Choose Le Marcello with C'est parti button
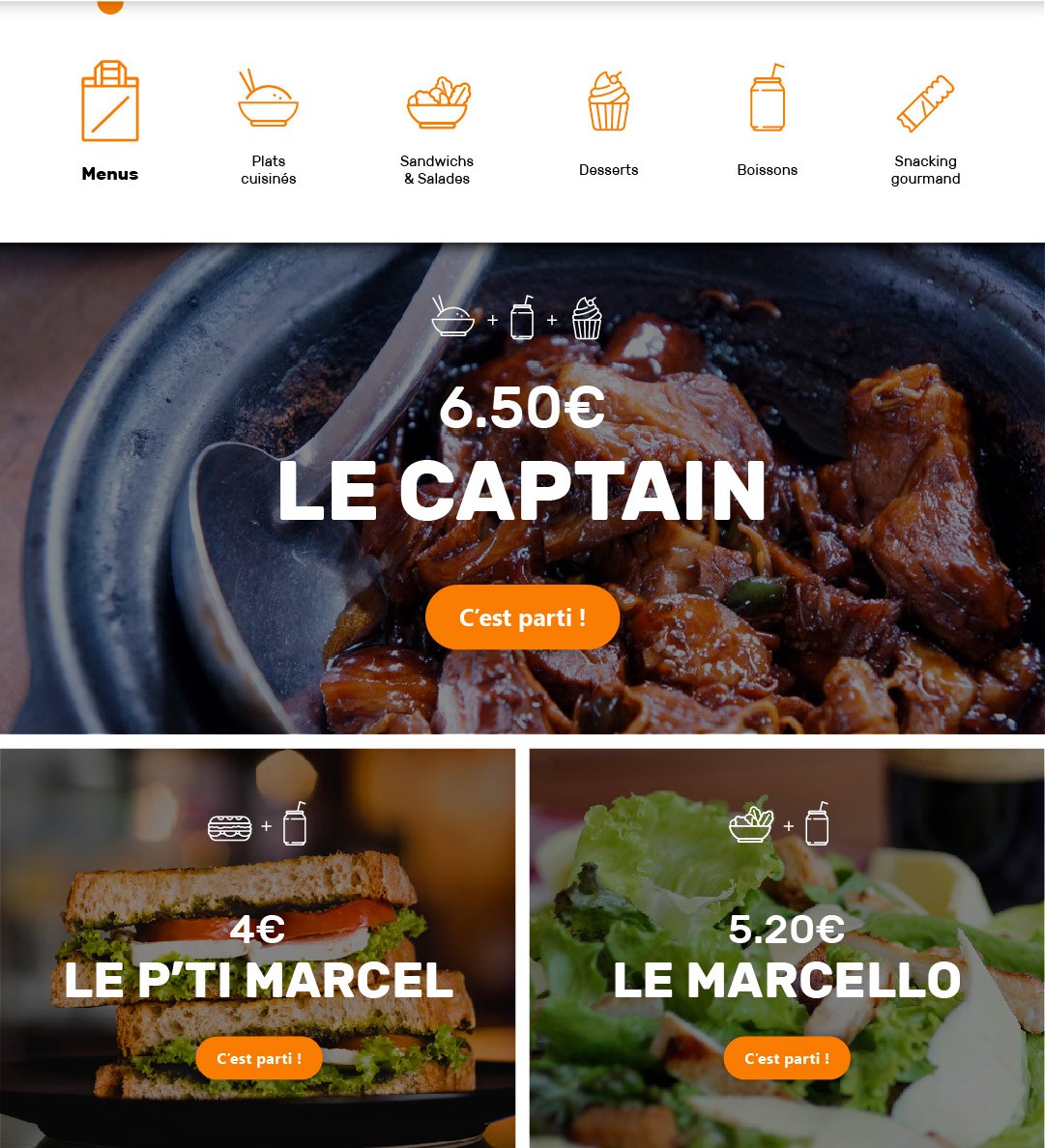Screen dimensions: 1045x1148 point(786,1059)
